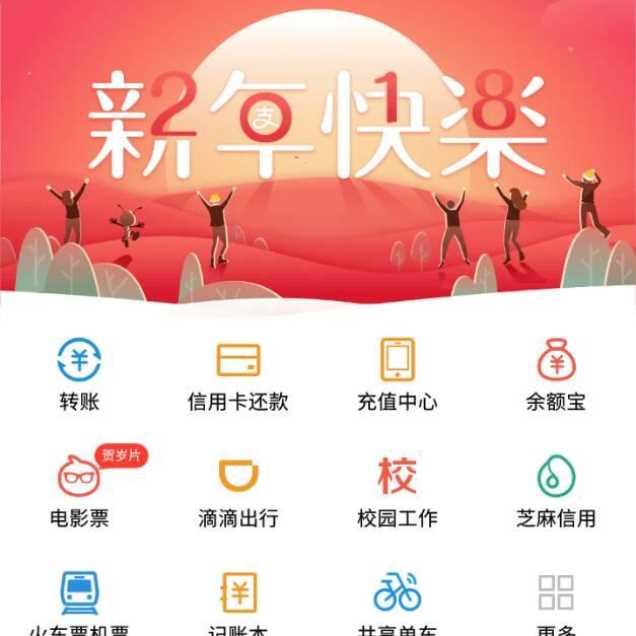Open 记账本 account book

[238, 594]
